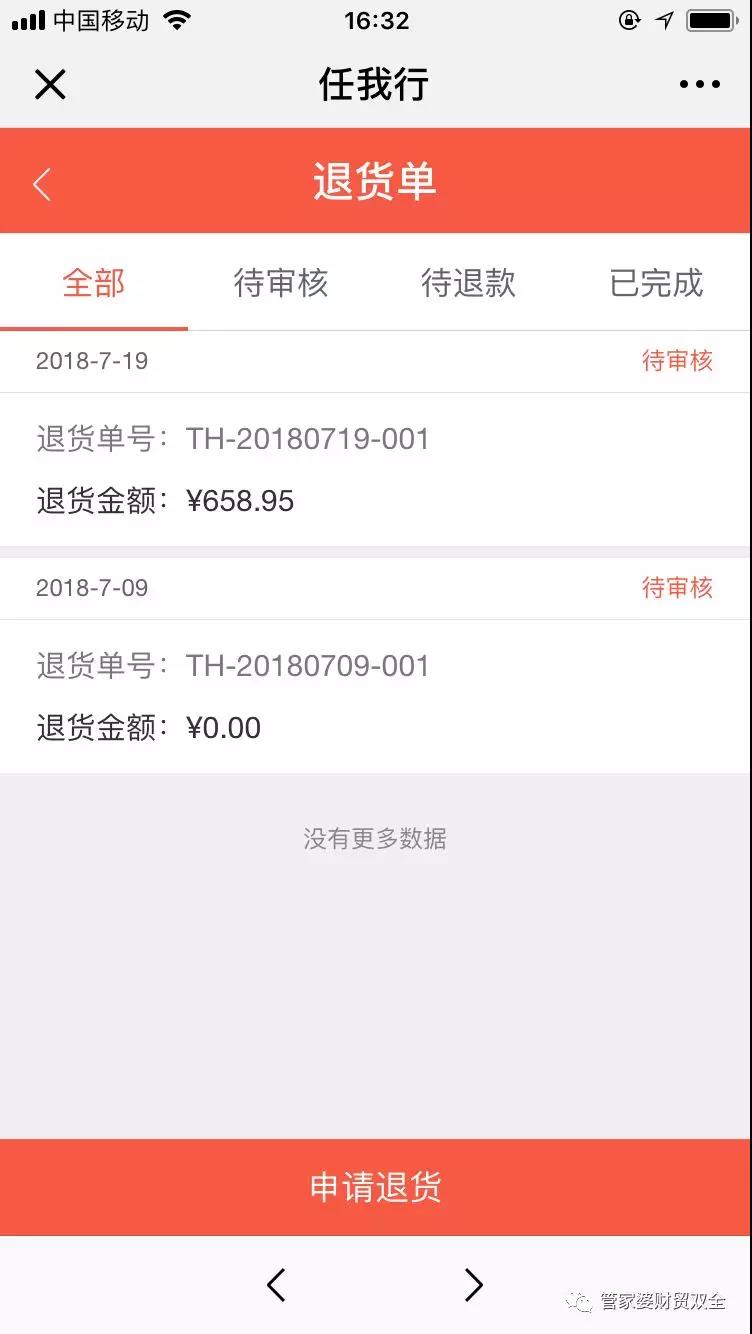752x1334 pixels.
Task: Tap the 16:32 clock in status bar
Action: coord(376,20)
